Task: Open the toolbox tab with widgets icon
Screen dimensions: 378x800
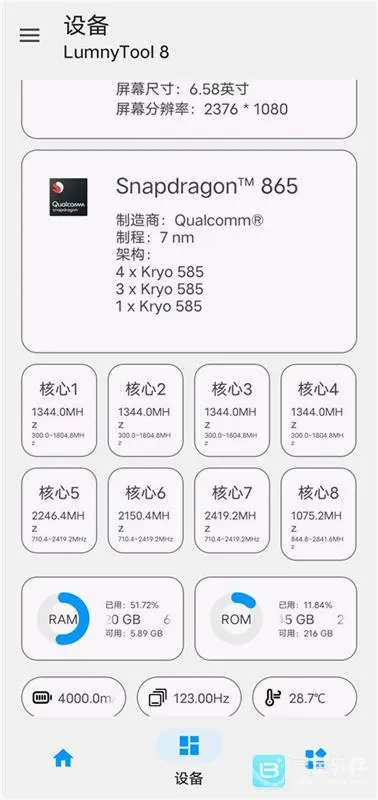Action: [315, 759]
